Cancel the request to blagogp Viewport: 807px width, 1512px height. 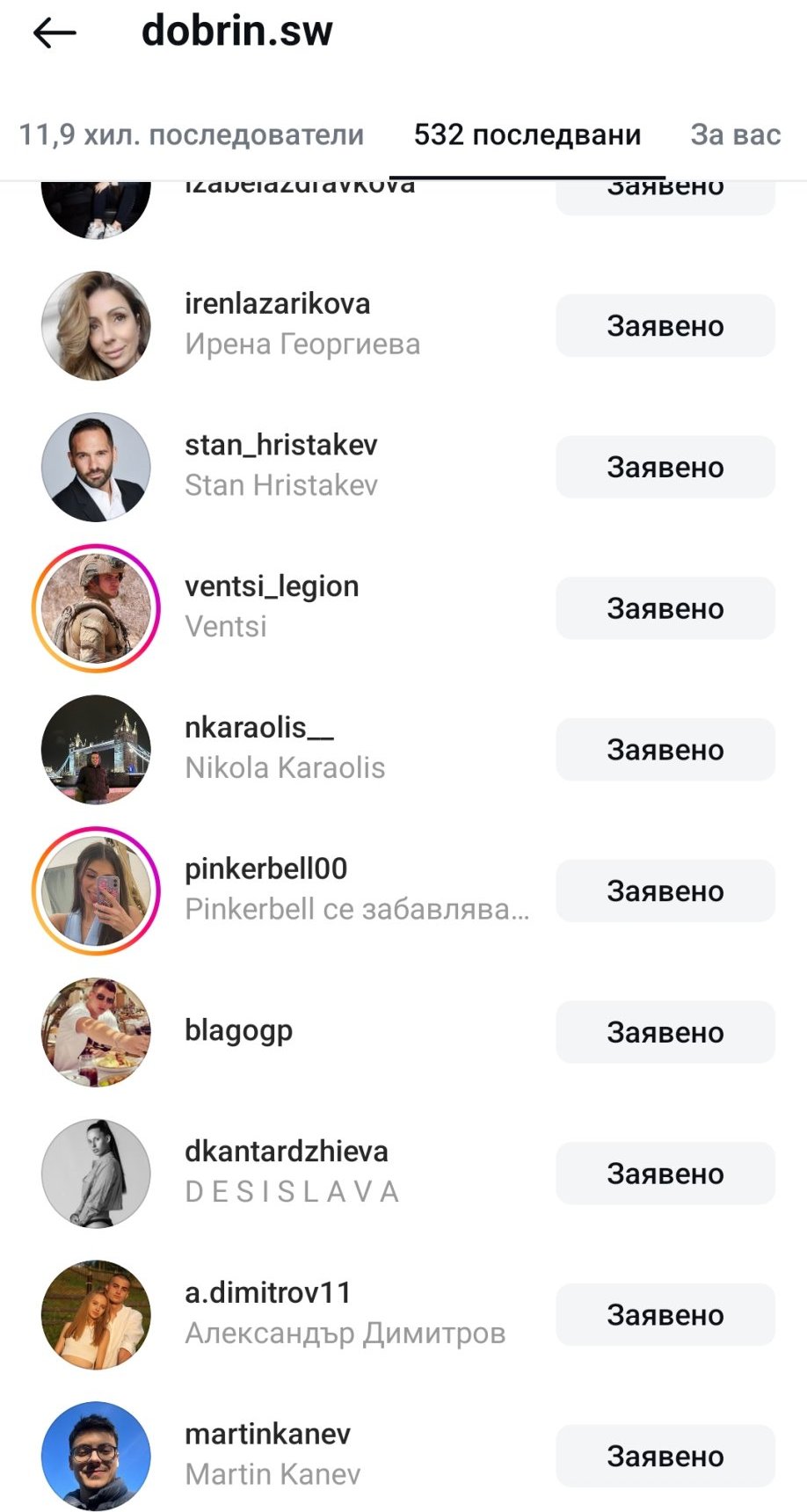(665, 1032)
